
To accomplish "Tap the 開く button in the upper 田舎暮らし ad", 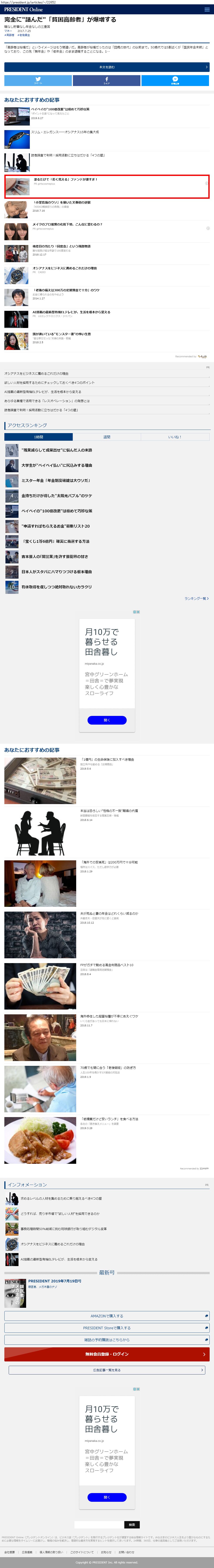I will (x=107, y=720).
